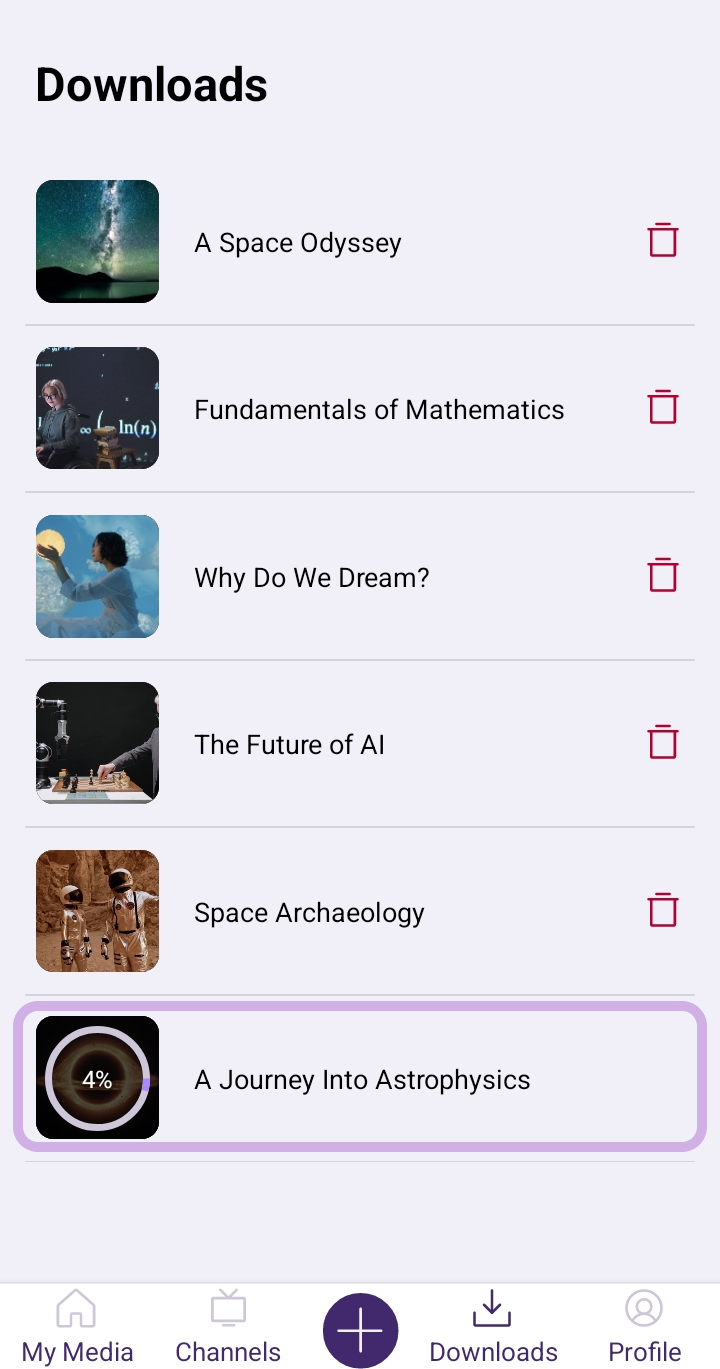720x1369 pixels.
Task: Open Fundamentals of Mathematics video
Action: (x=379, y=410)
